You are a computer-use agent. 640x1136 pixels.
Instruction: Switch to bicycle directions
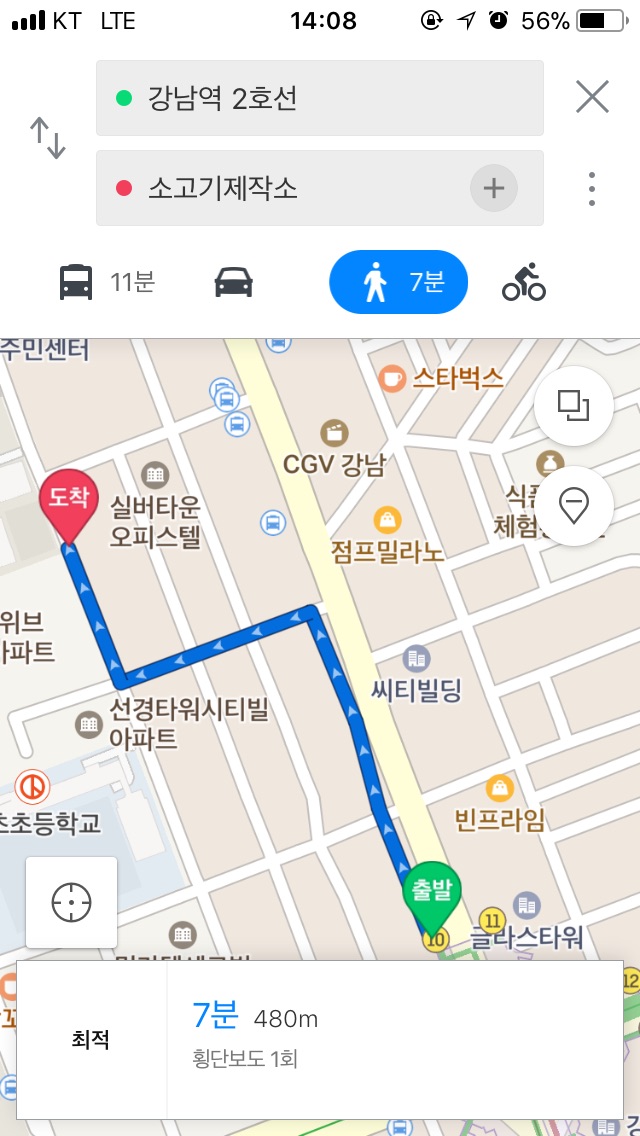point(523,283)
